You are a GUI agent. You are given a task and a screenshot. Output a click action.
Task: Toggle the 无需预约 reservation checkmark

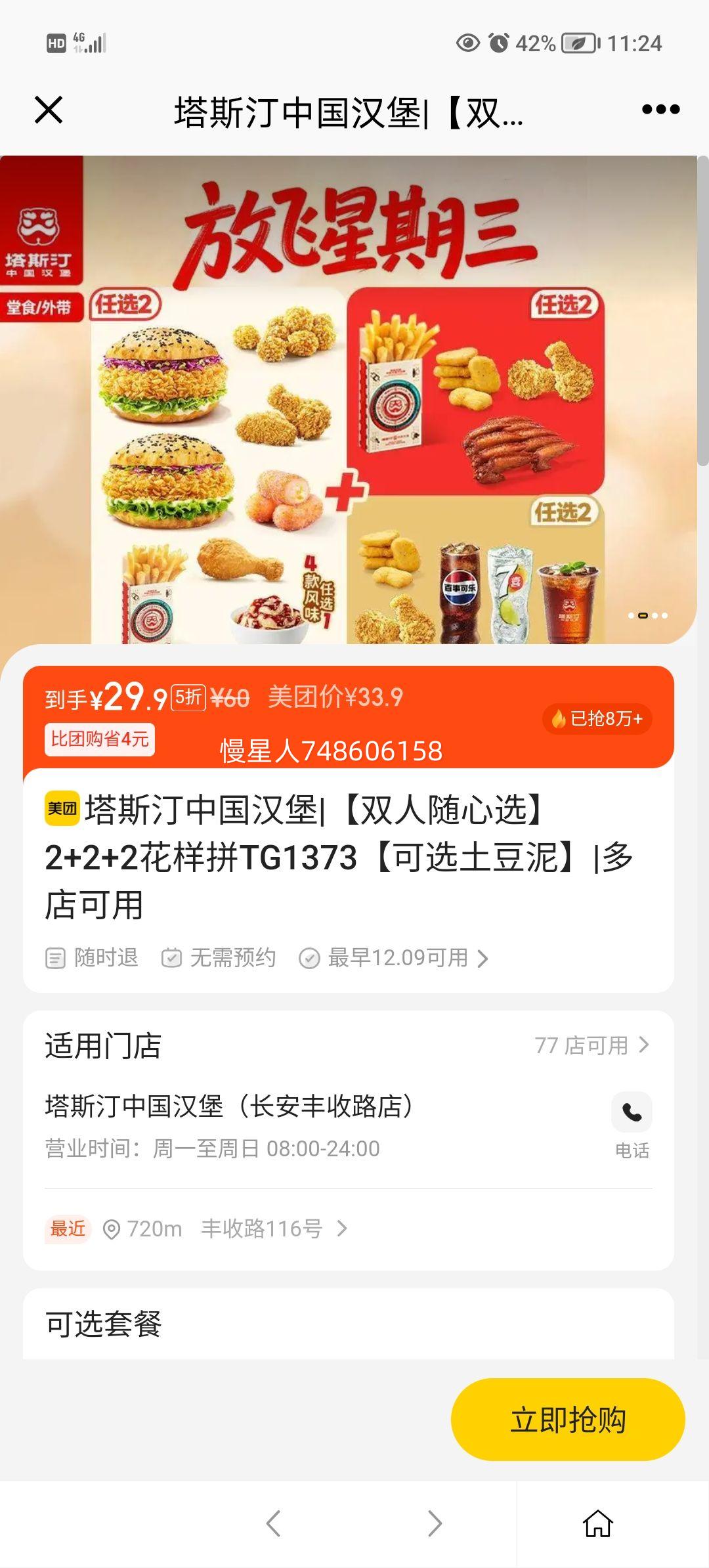[x=173, y=959]
